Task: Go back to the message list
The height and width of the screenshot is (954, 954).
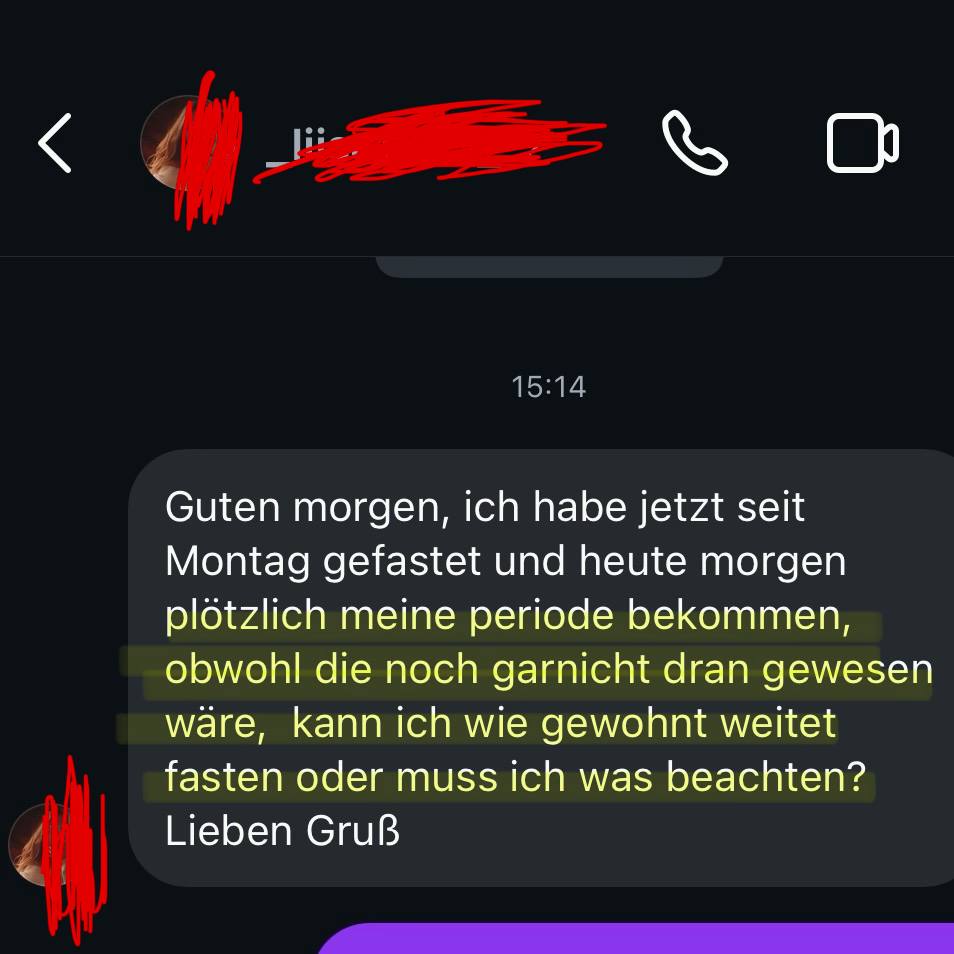Action: [x=56, y=143]
